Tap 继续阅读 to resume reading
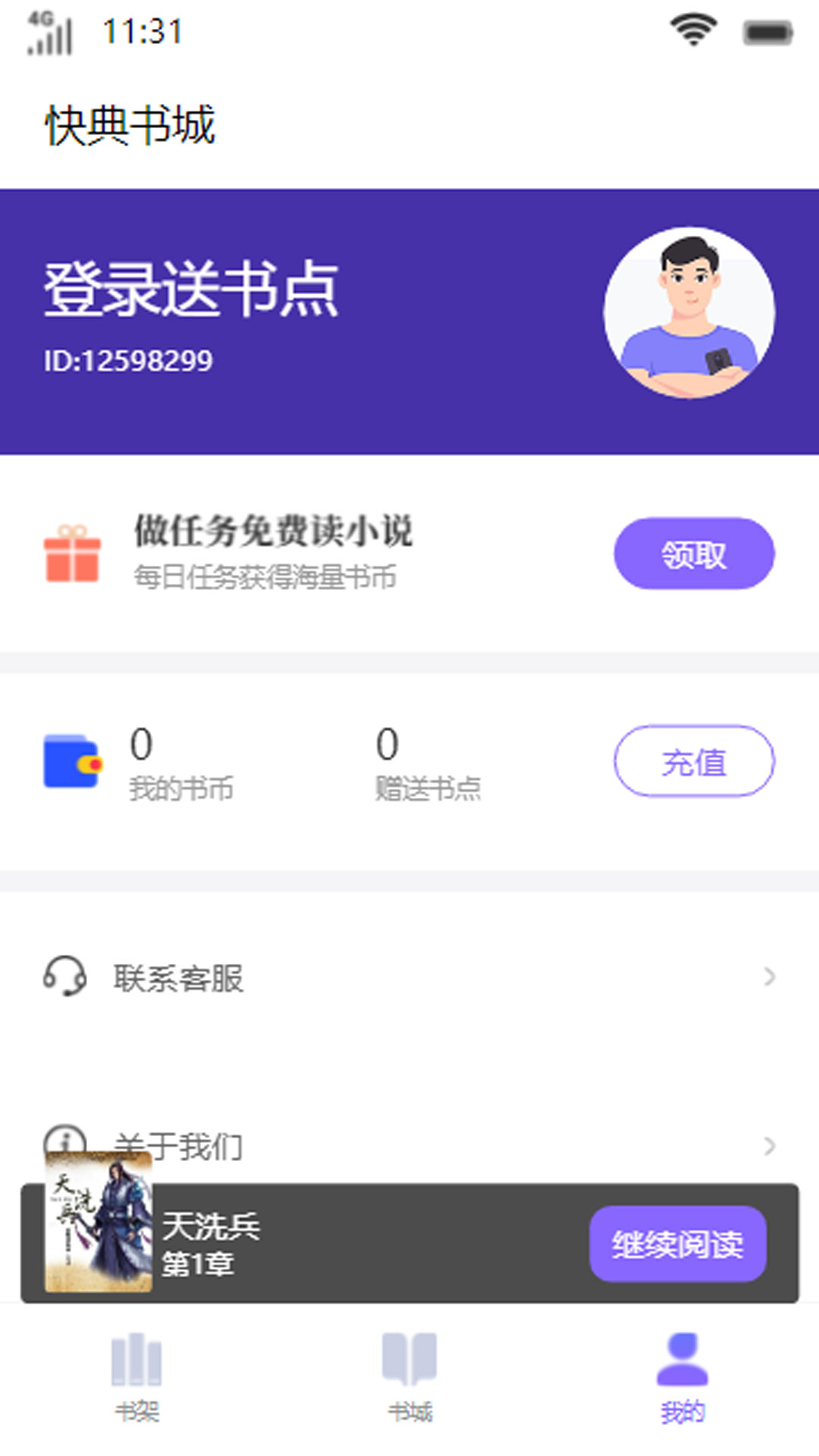The width and height of the screenshot is (819, 1456). pos(677,1243)
